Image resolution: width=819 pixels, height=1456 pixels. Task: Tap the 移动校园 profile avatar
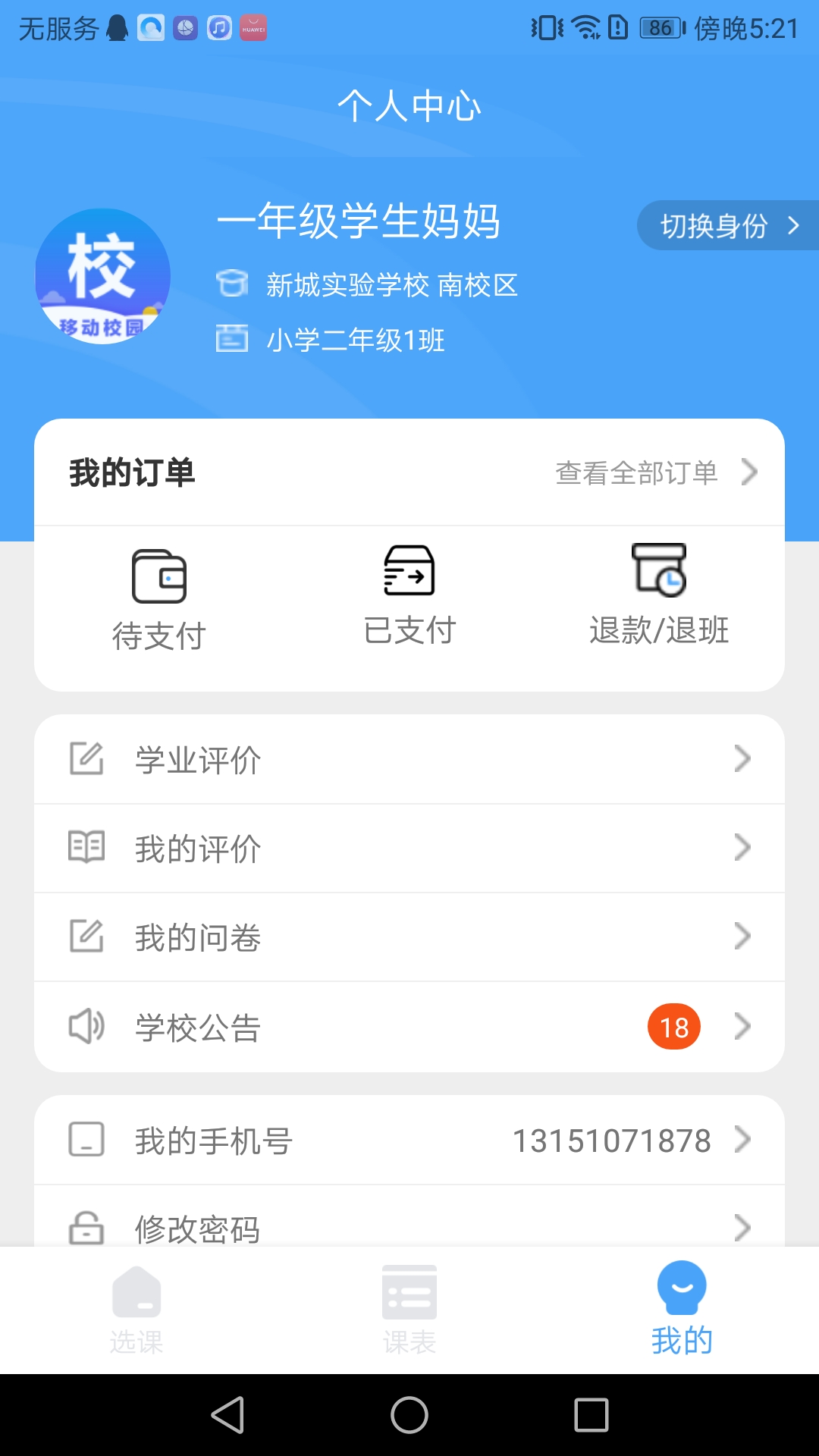pyautogui.click(x=103, y=276)
